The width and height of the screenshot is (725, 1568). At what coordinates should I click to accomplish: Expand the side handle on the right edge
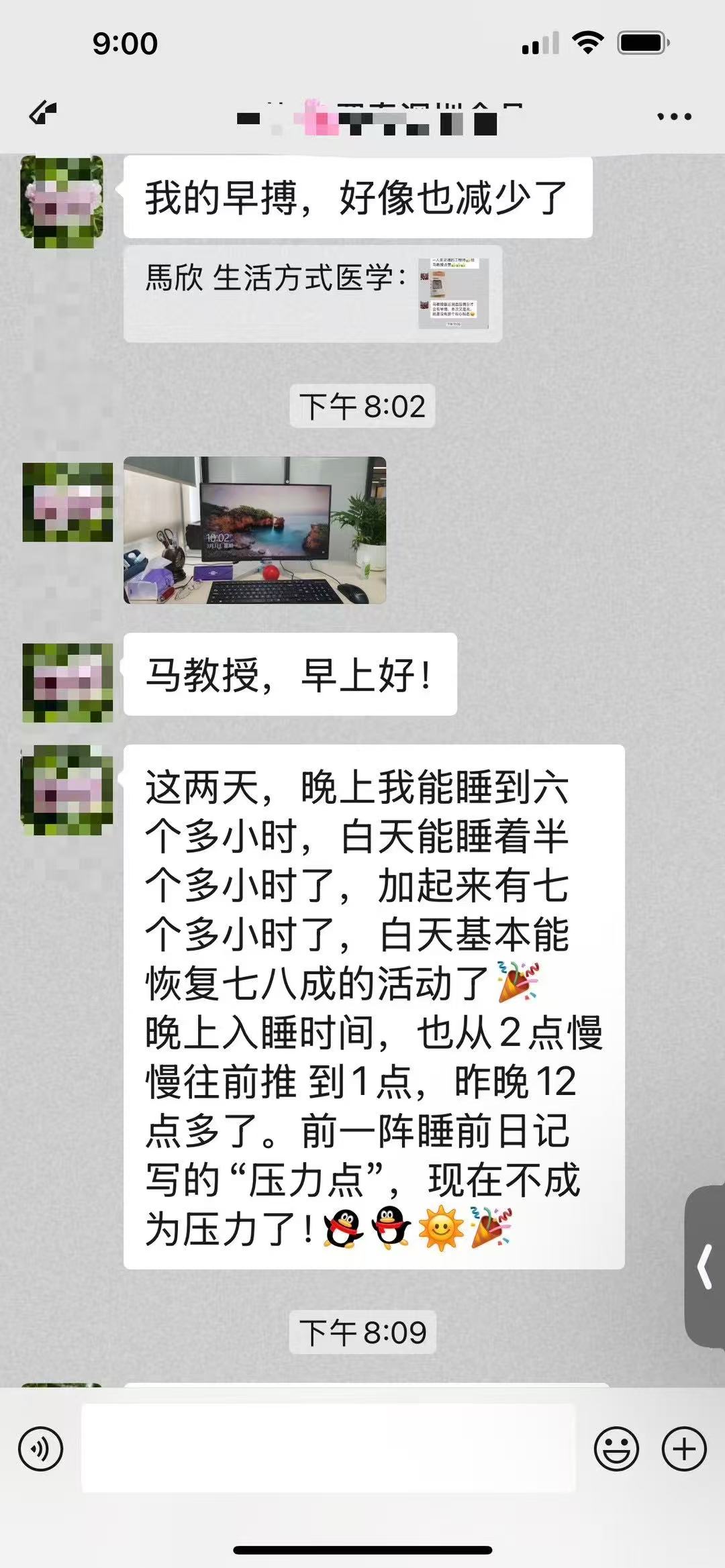(705, 1266)
